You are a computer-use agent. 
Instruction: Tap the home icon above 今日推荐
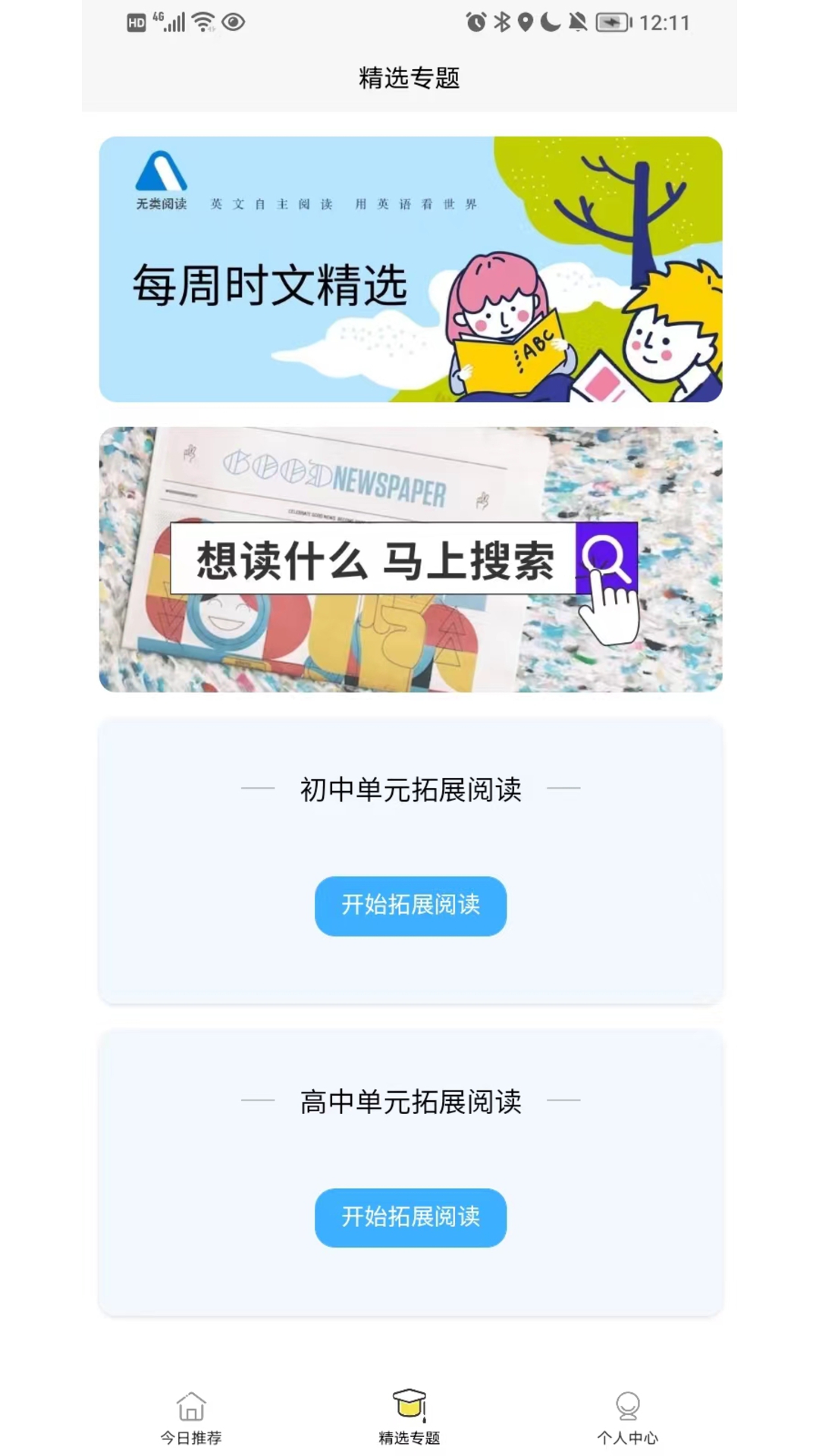pyautogui.click(x=190, y=1407)
